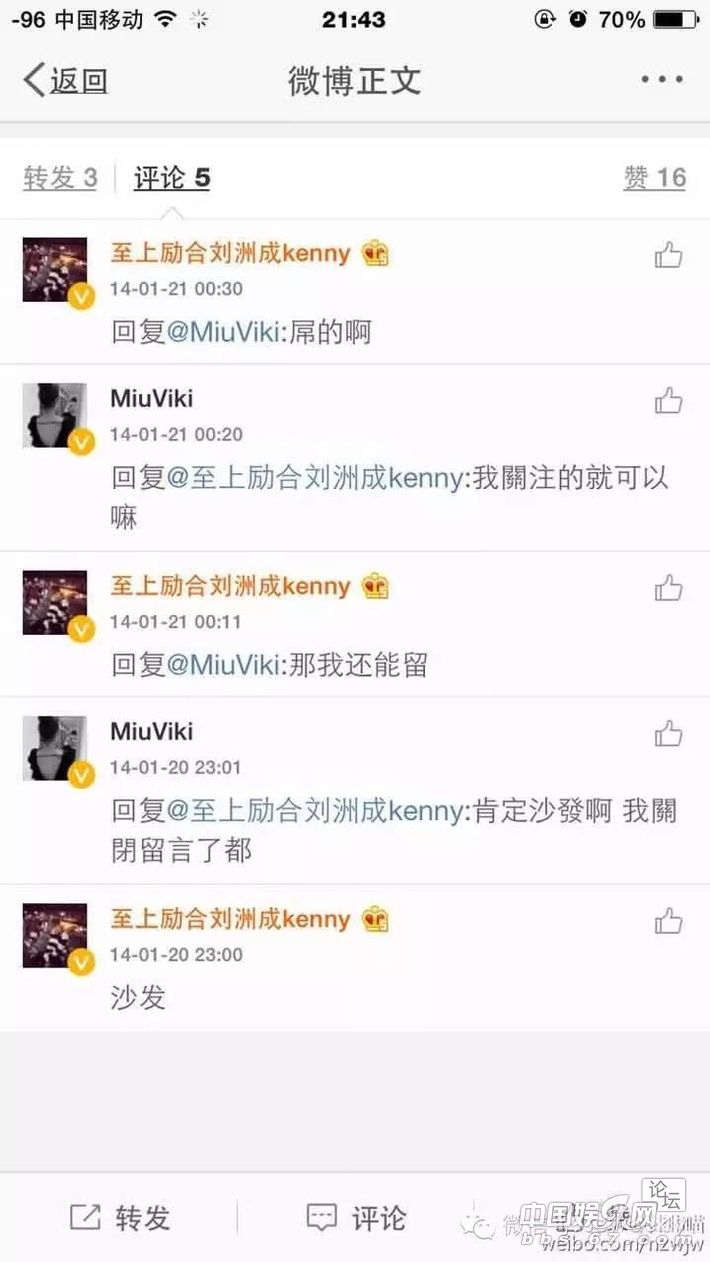Tap 转发 in the bottom bar
The width and height of the screenshot is (710, 1262).
coord(120,1217)
